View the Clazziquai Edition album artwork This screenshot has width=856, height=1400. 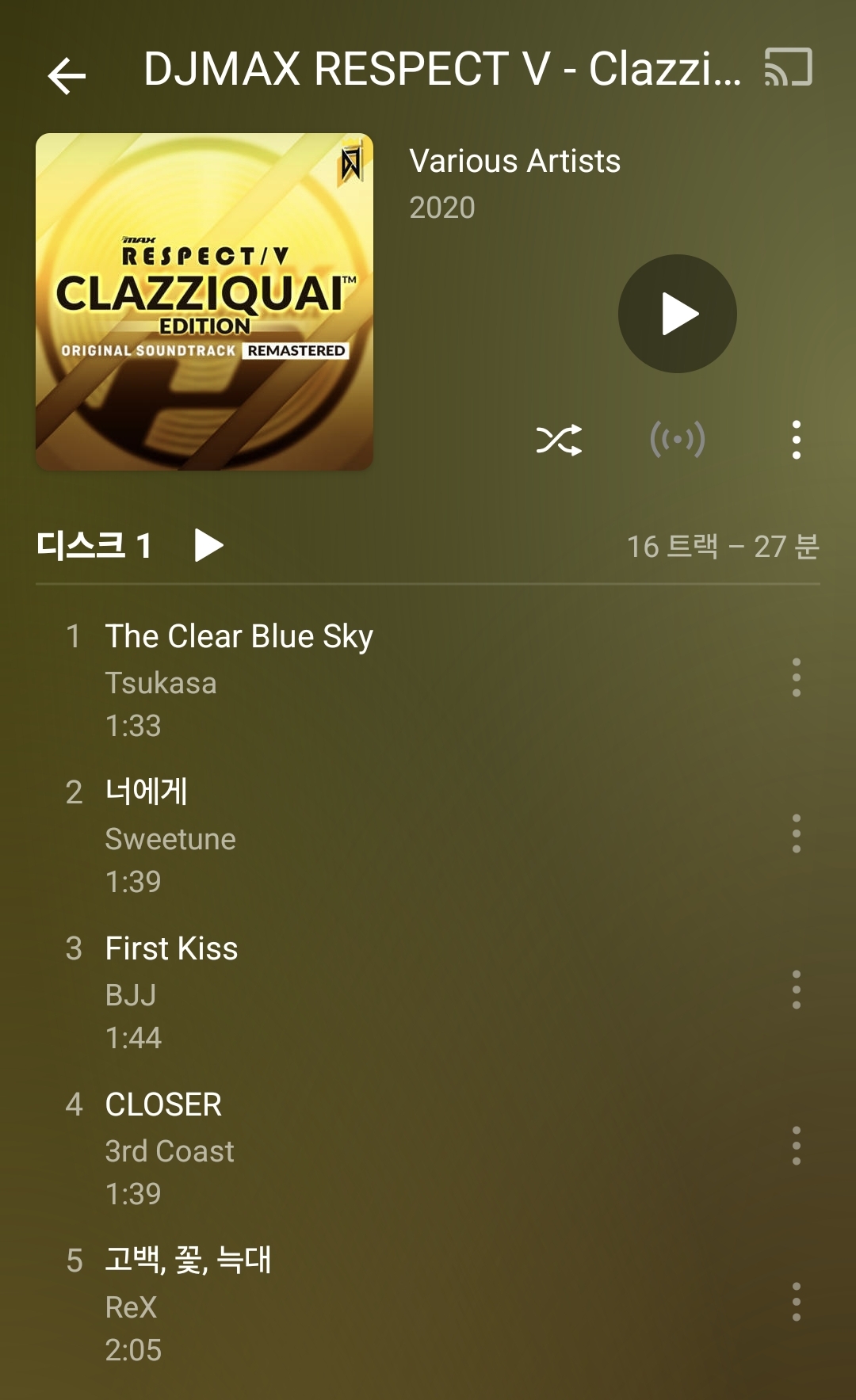tap(204, 302)
